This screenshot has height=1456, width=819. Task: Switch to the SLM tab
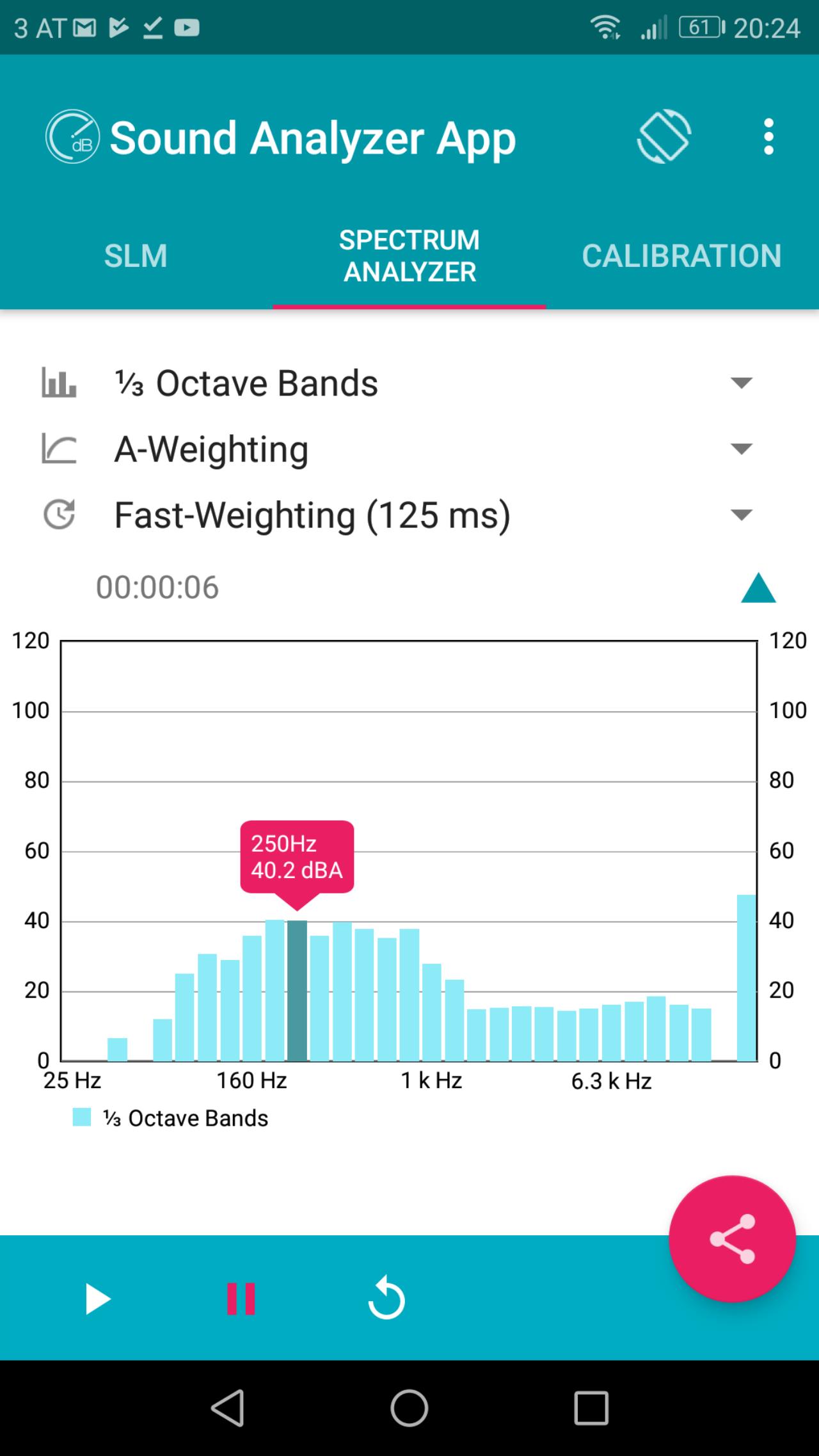pos(136,256)
